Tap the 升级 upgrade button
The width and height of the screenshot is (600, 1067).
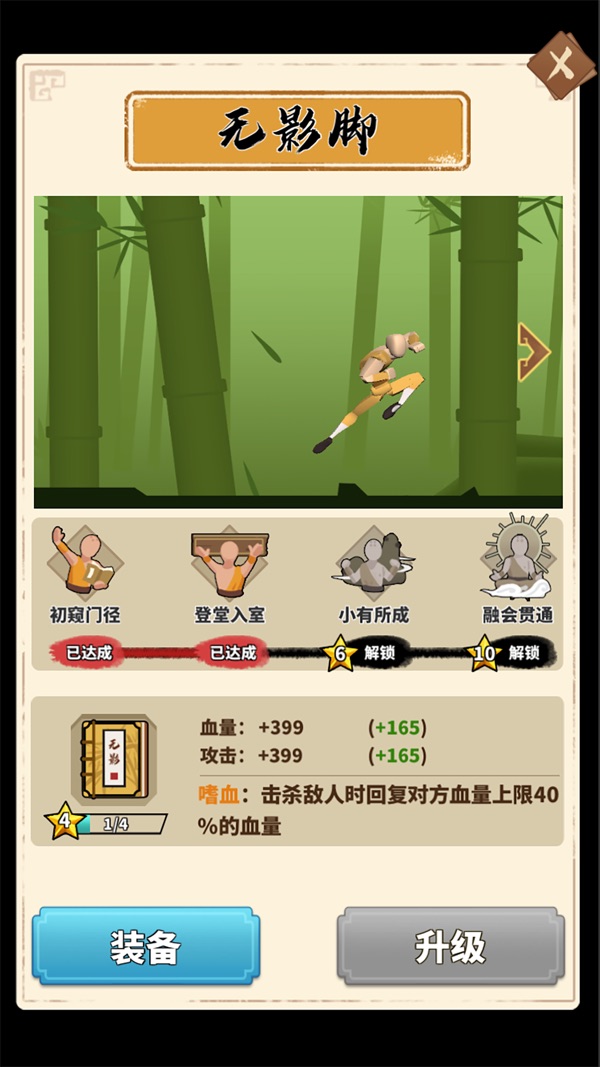[450, 945]
